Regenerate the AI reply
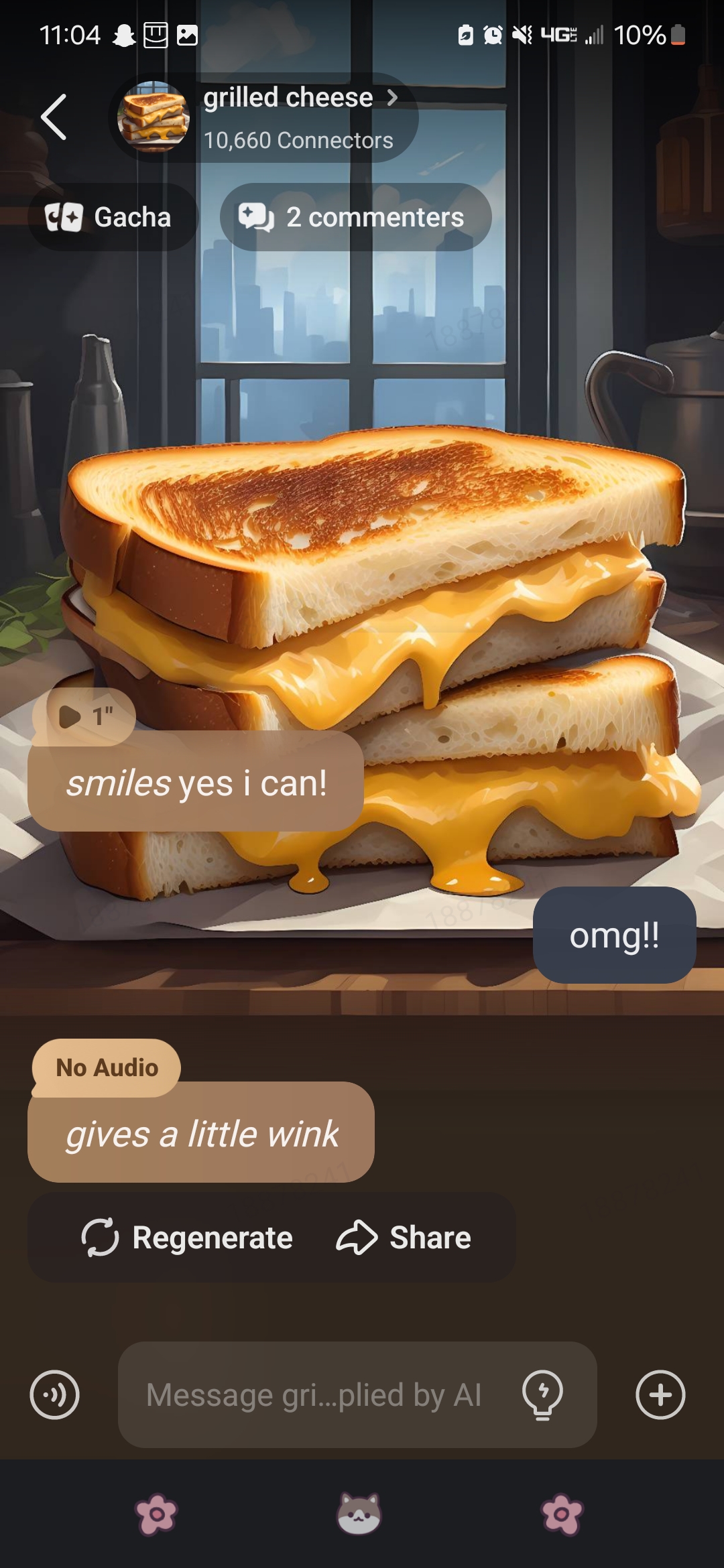724x1568 pixels. (188, 1237)
